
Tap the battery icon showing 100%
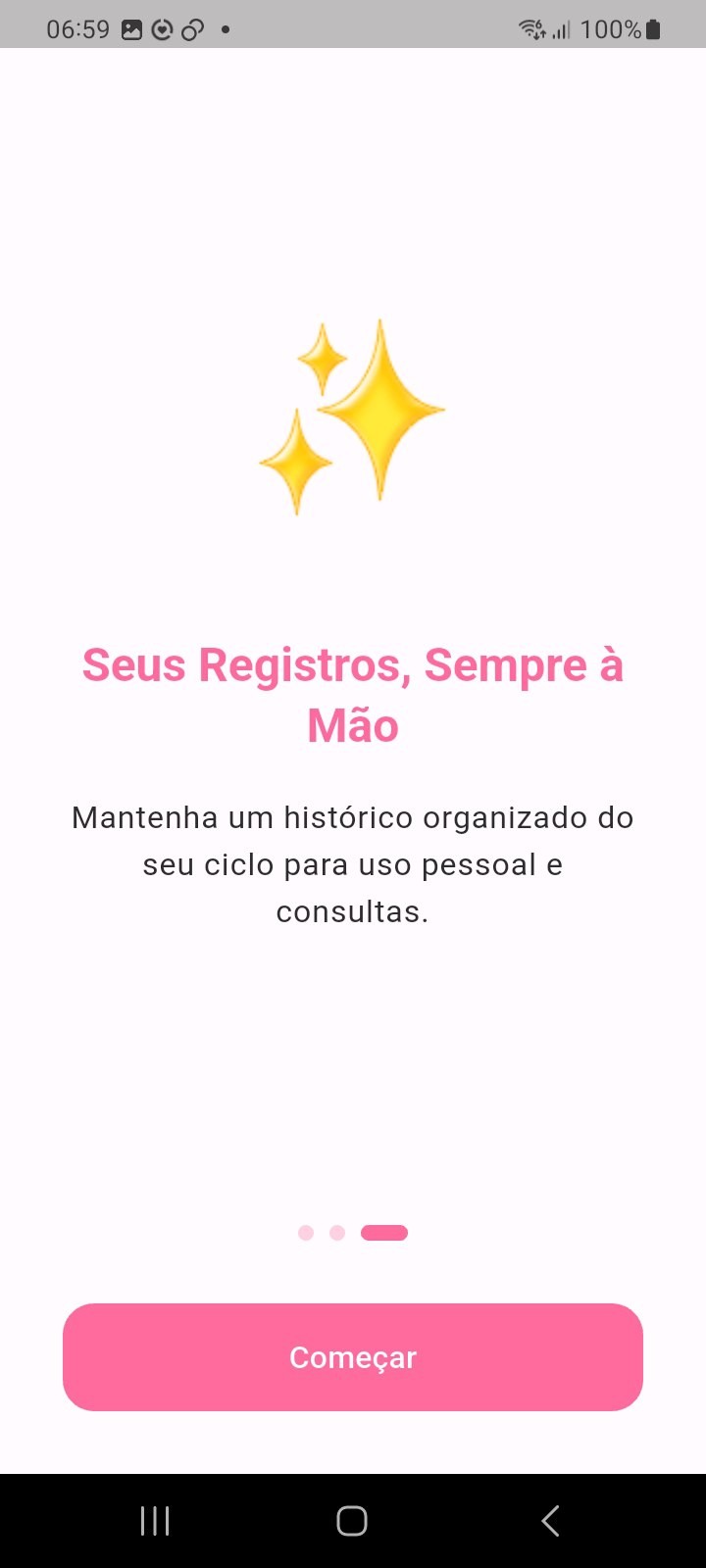[650, 29]
